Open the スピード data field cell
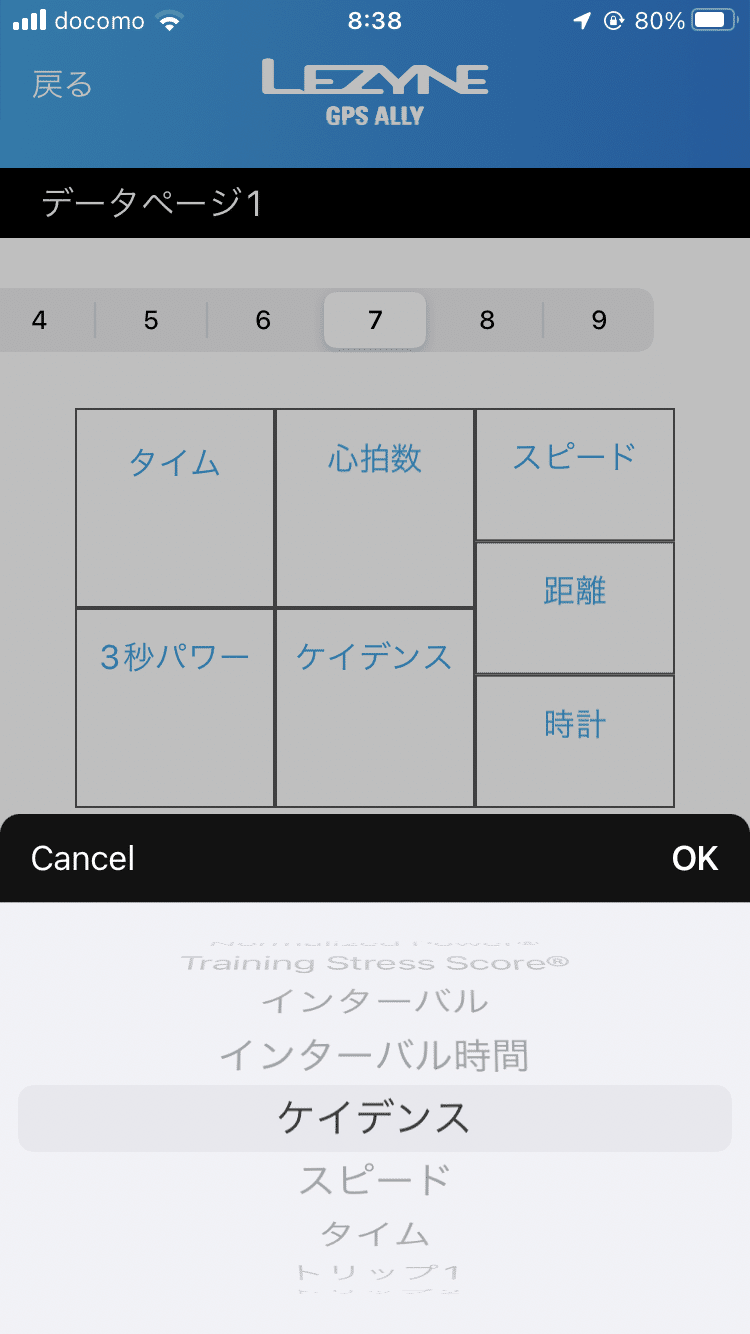The image size is (750, 1334). pos(575,475)
